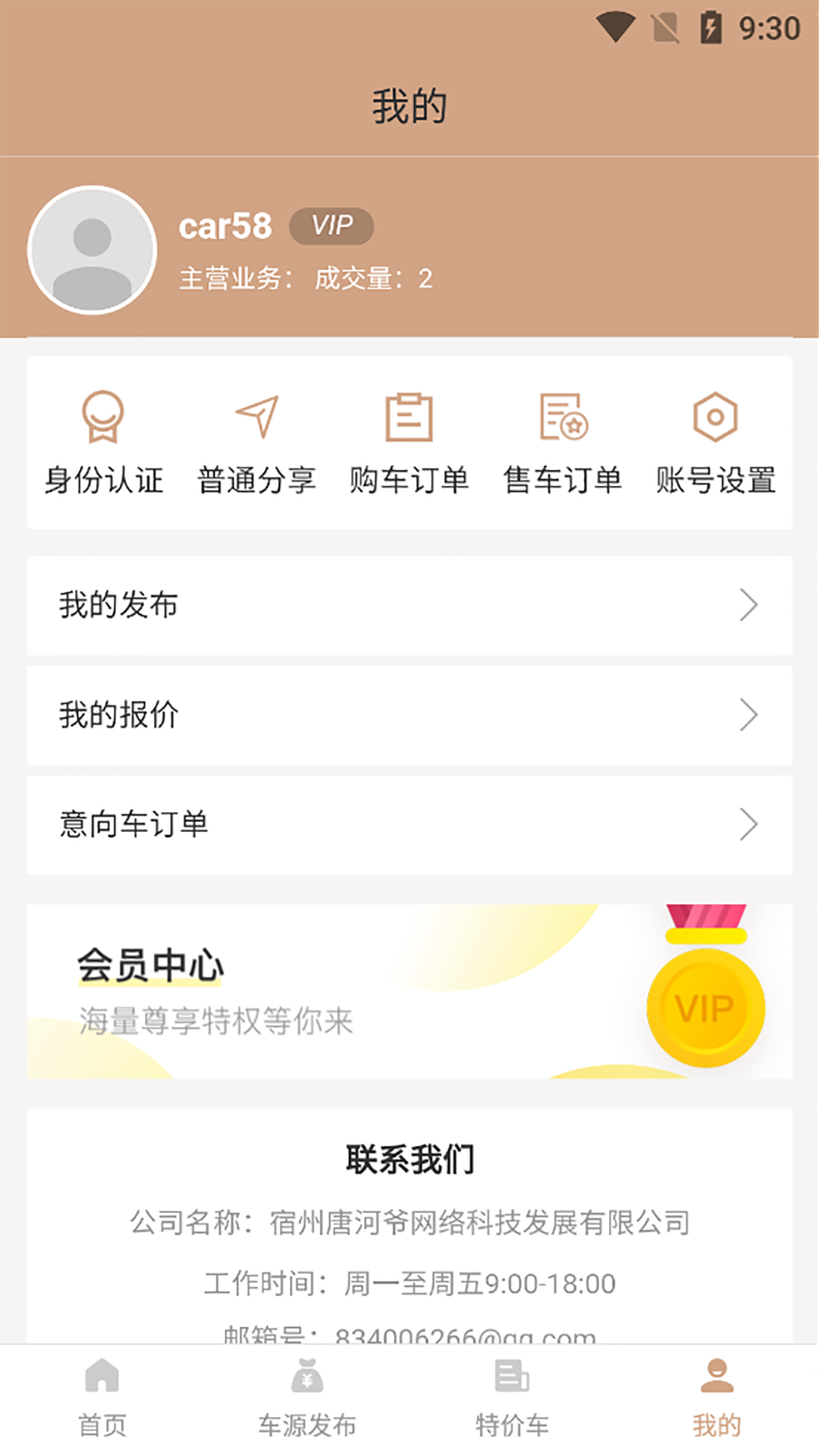The width and height of the screenshot is (819, 1456).
Task: Go to 账号设置 account settings
Action: click(716, 442)
